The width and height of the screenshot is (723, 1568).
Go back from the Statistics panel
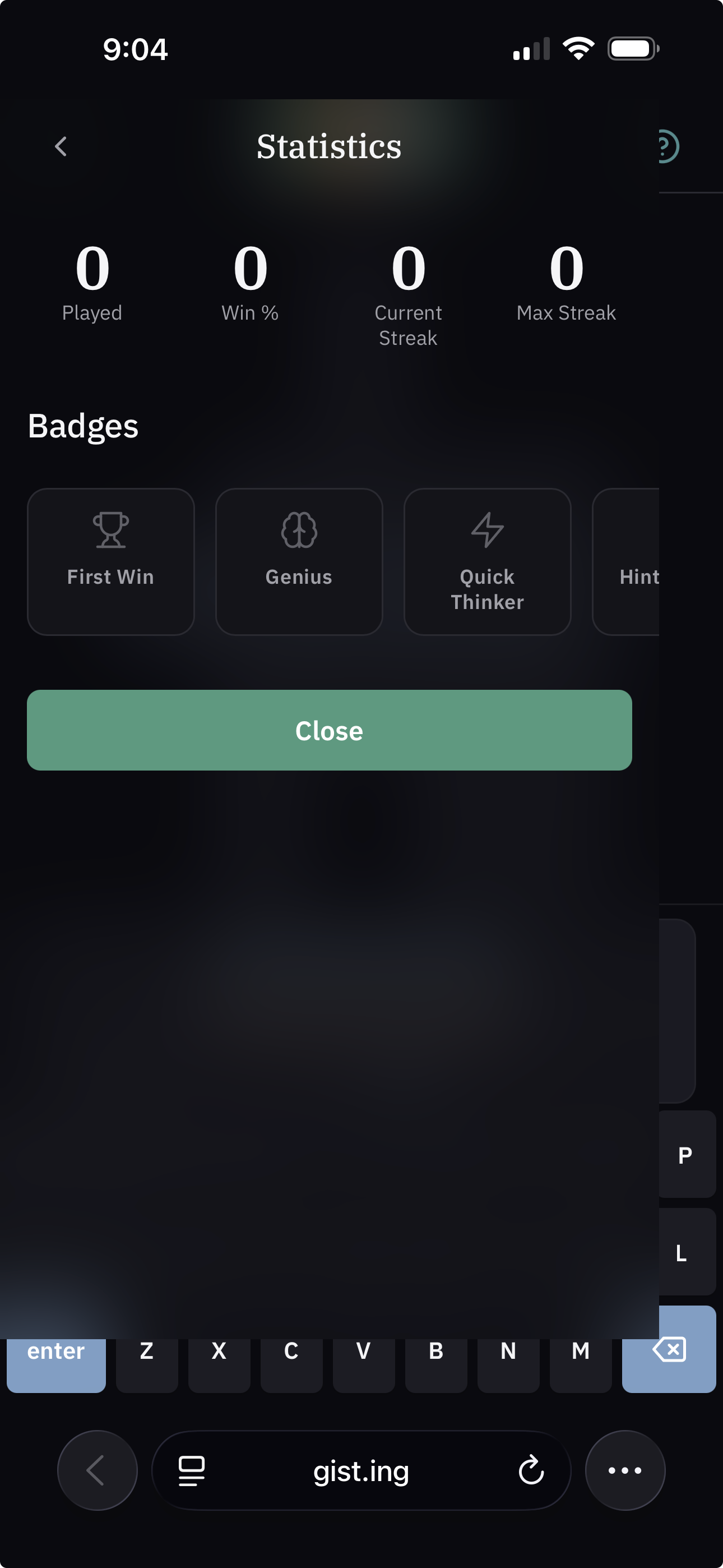click(61, 146)
